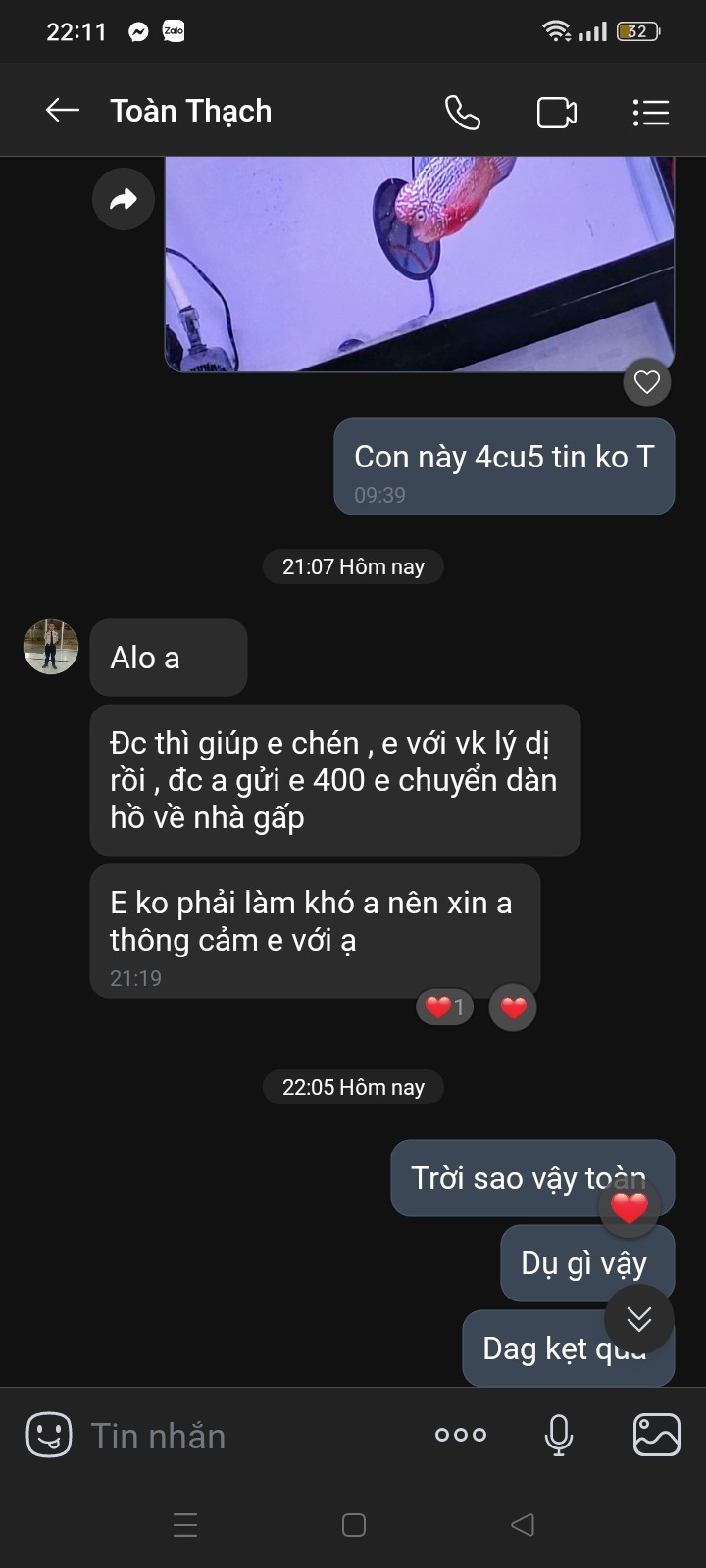Add heart to the 21:19 message
This screenshot has width=706, height=1568.
coord(513,1006)
